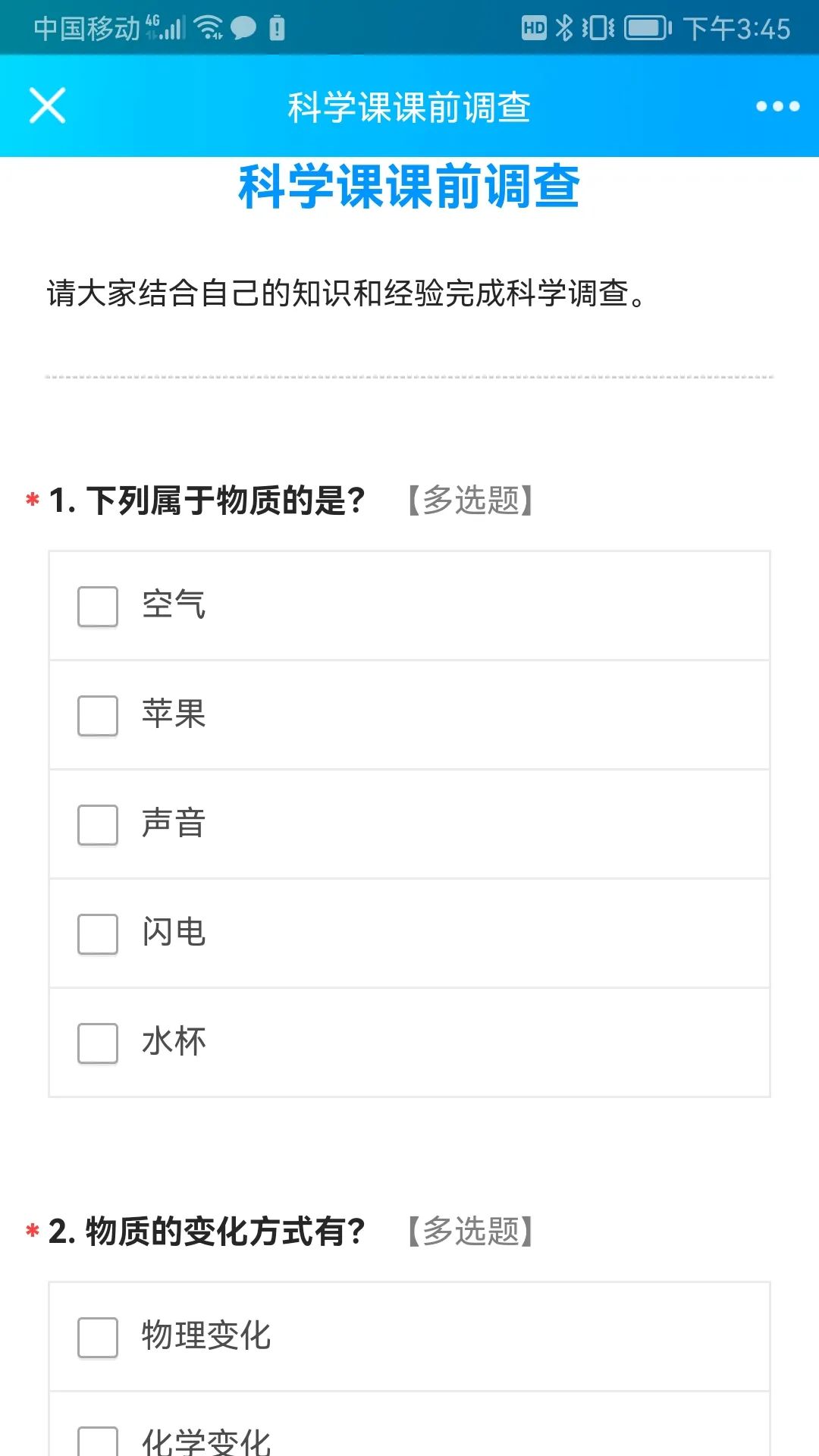The image size is (819, 1456).
Task: Open the three-dot overflow menu
Action: click(777, 106)
